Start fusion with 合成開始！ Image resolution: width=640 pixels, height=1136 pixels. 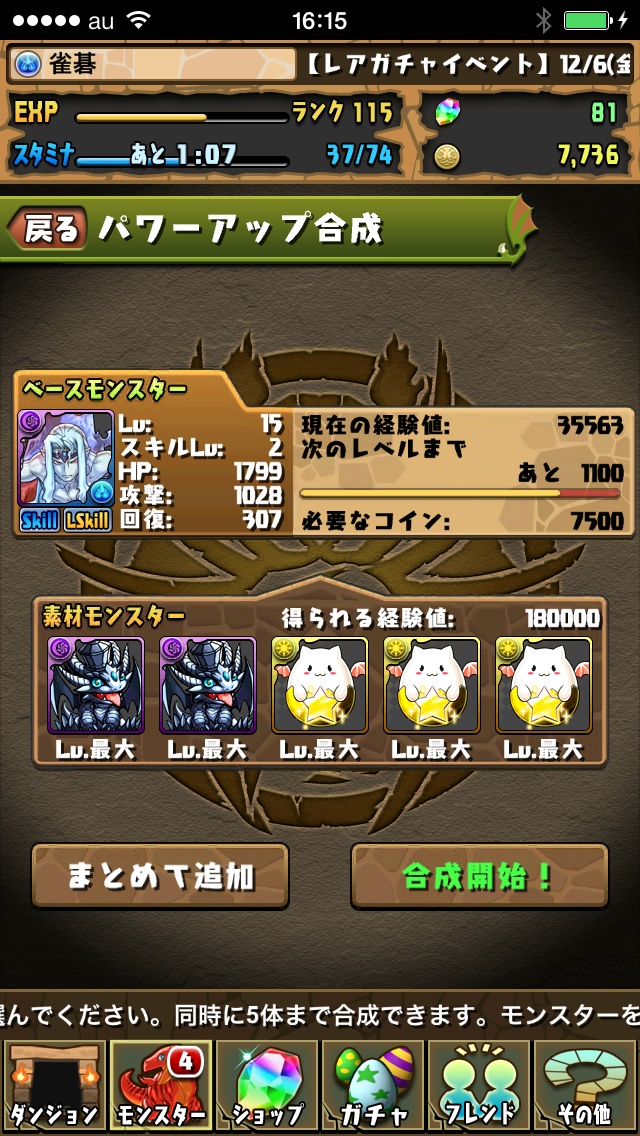[479, 875]
